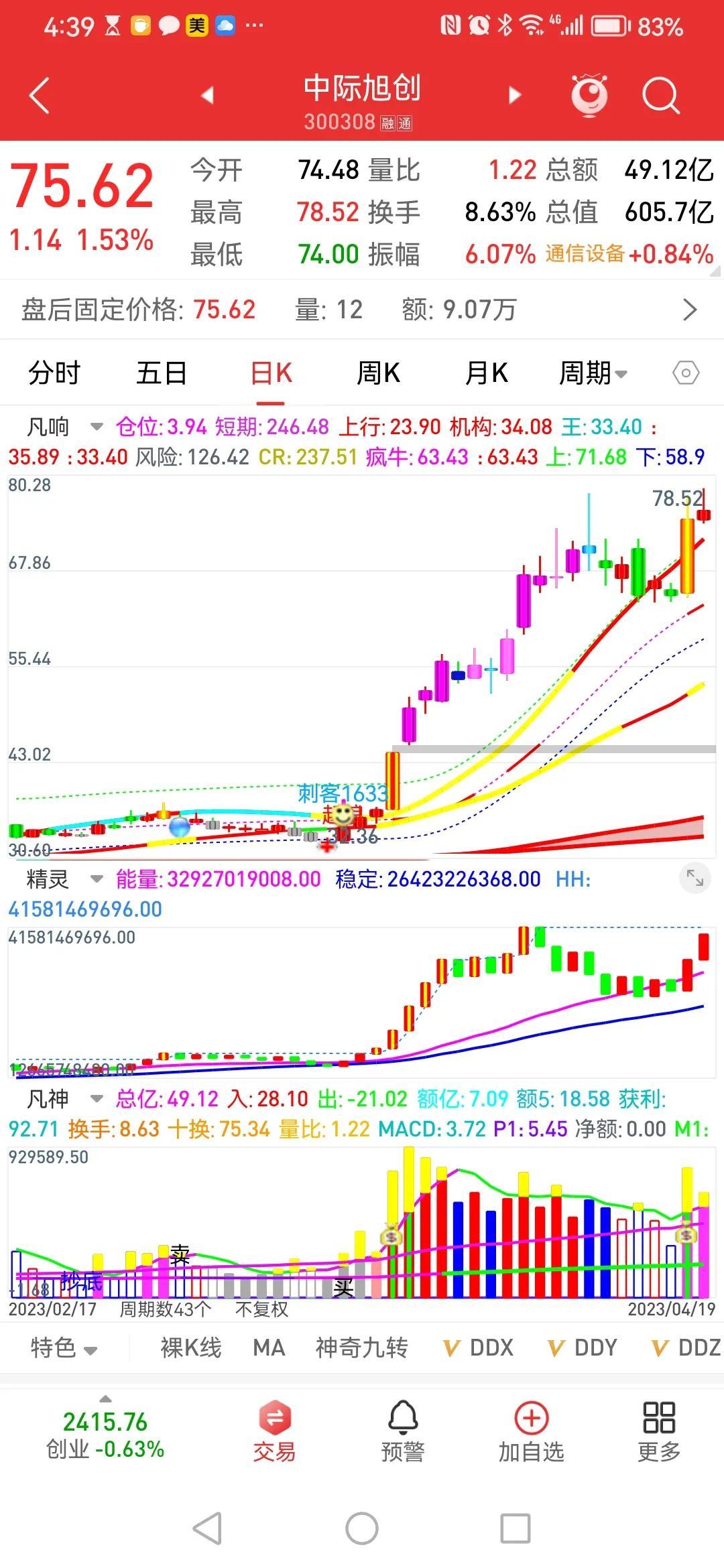The width and height of the screenshot is (724, 1568).
Task: Open the 周期 period dropdown
Action: 594,373
